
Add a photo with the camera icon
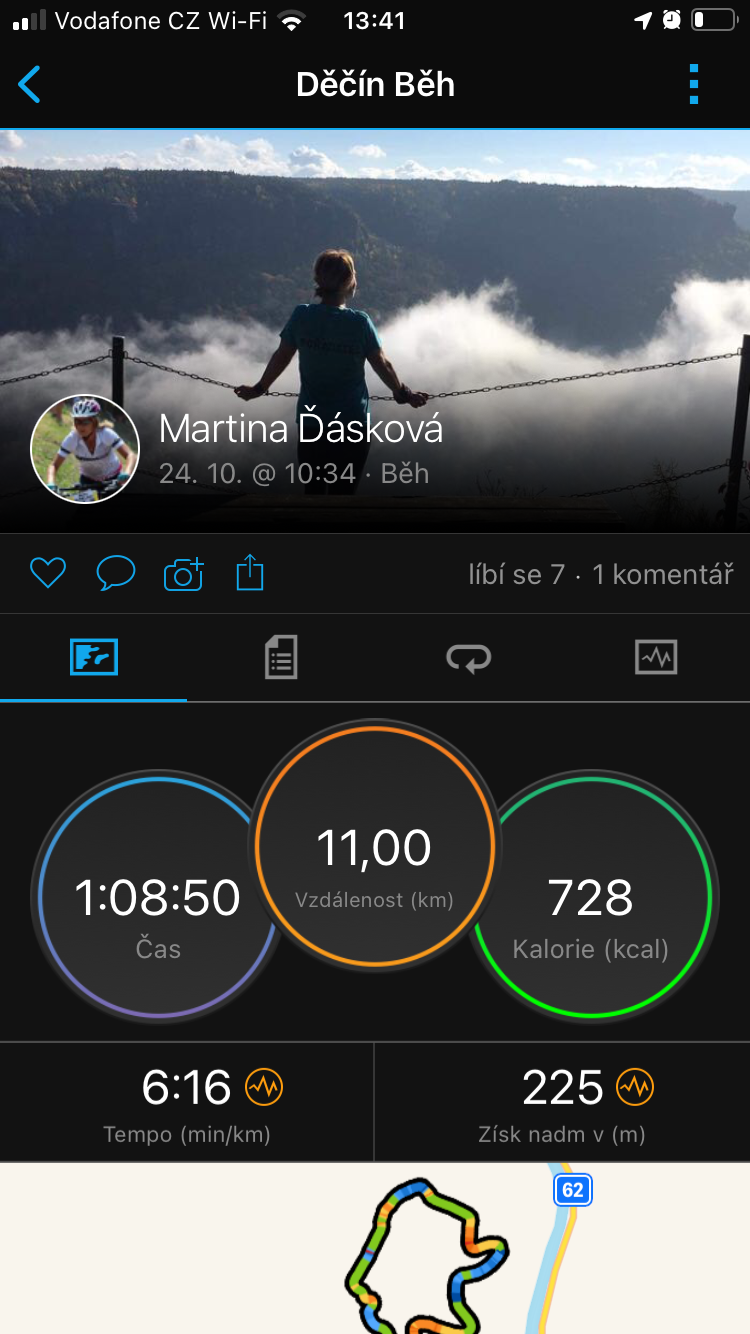click(183, 573)
